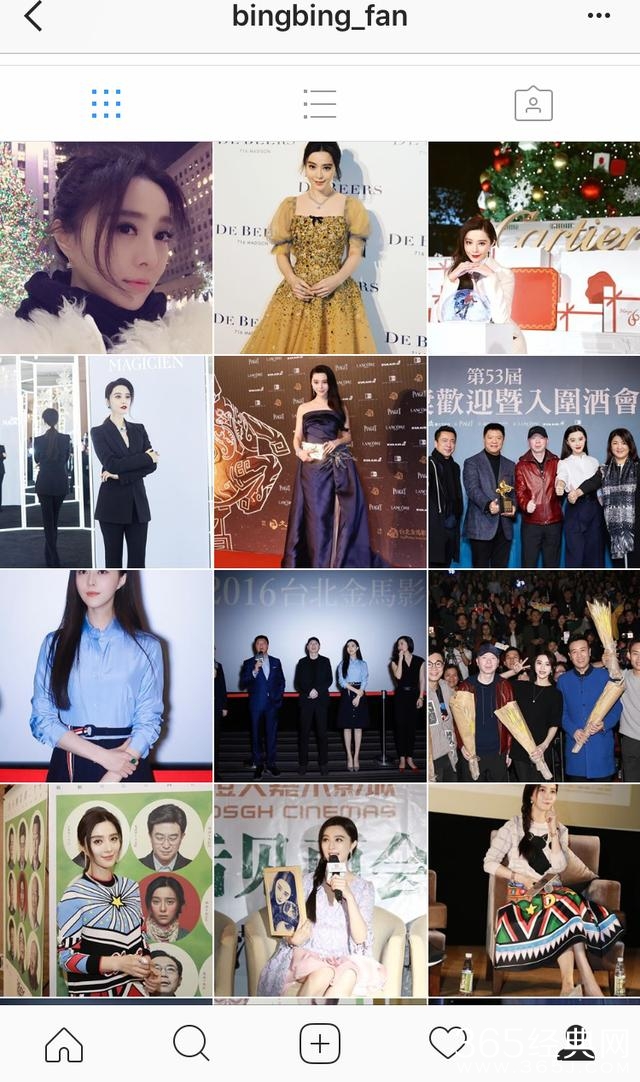Open the group photo under 第53屆 banner
This screenshot has height=1082, width=640.
[x=534, y=461]
